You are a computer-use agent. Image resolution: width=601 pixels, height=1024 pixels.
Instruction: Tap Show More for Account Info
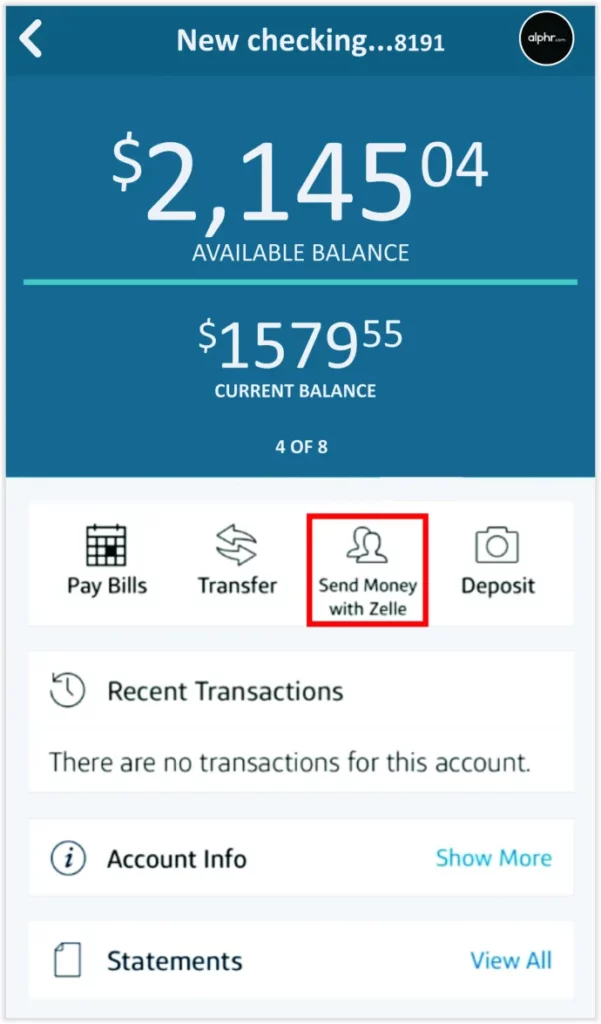click(493, 857)
